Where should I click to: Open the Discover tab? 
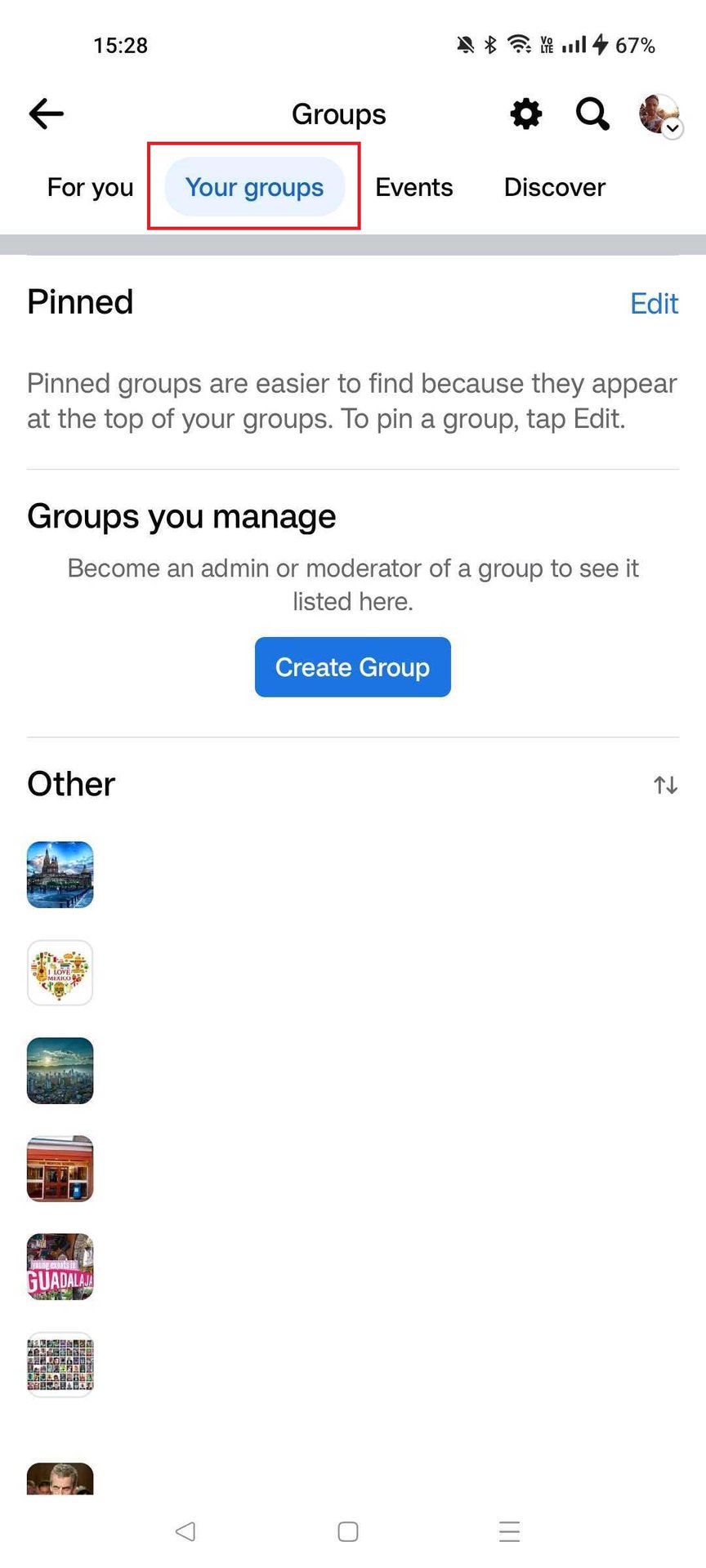click(x=554, y=187)
